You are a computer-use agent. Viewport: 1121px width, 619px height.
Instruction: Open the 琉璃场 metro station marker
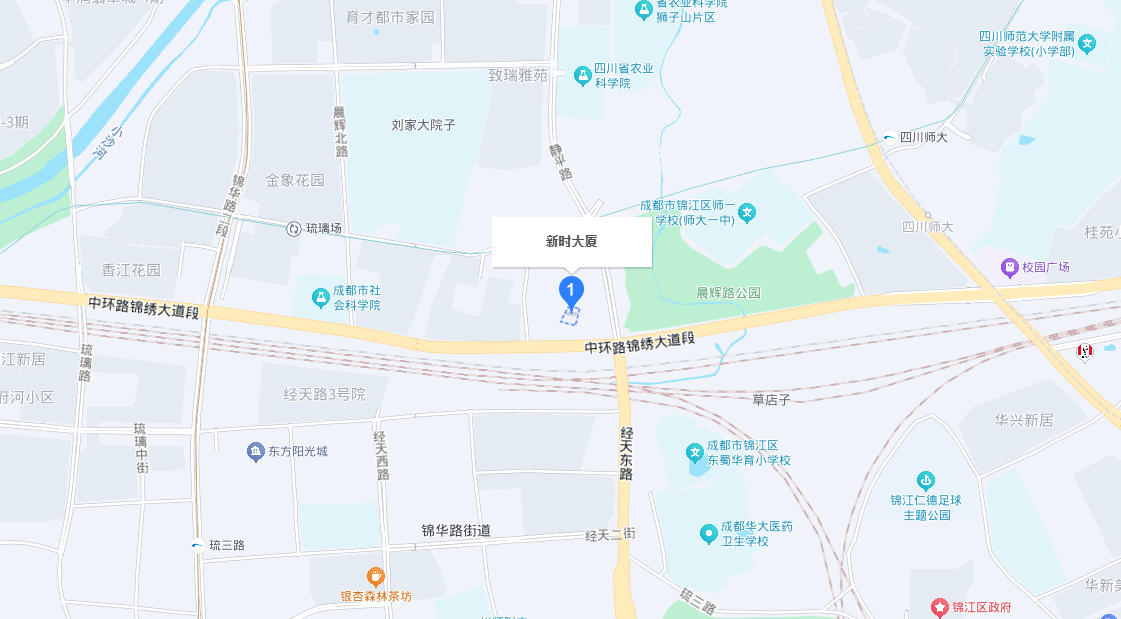[294, 228]
